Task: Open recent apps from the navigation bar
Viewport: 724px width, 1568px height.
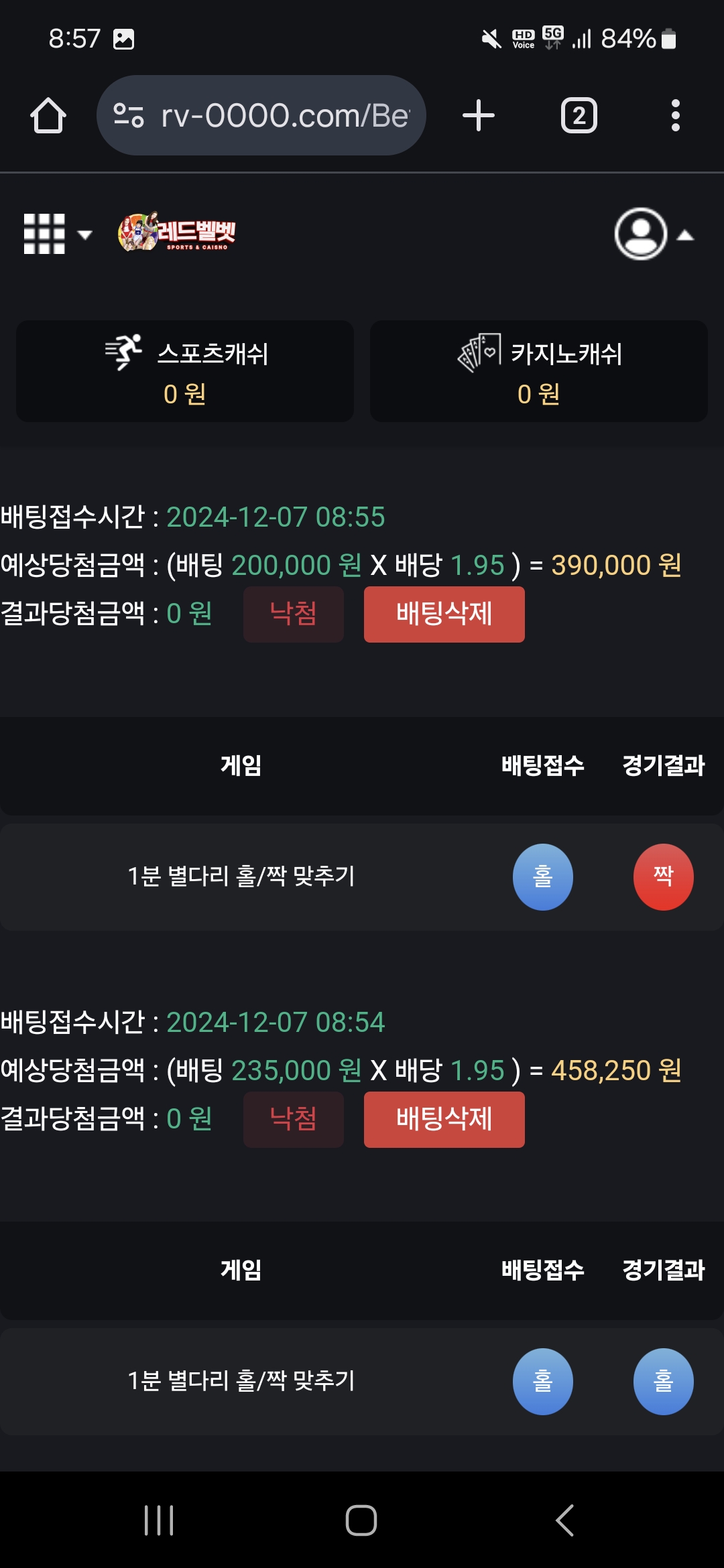Action: click(159, 1520)
